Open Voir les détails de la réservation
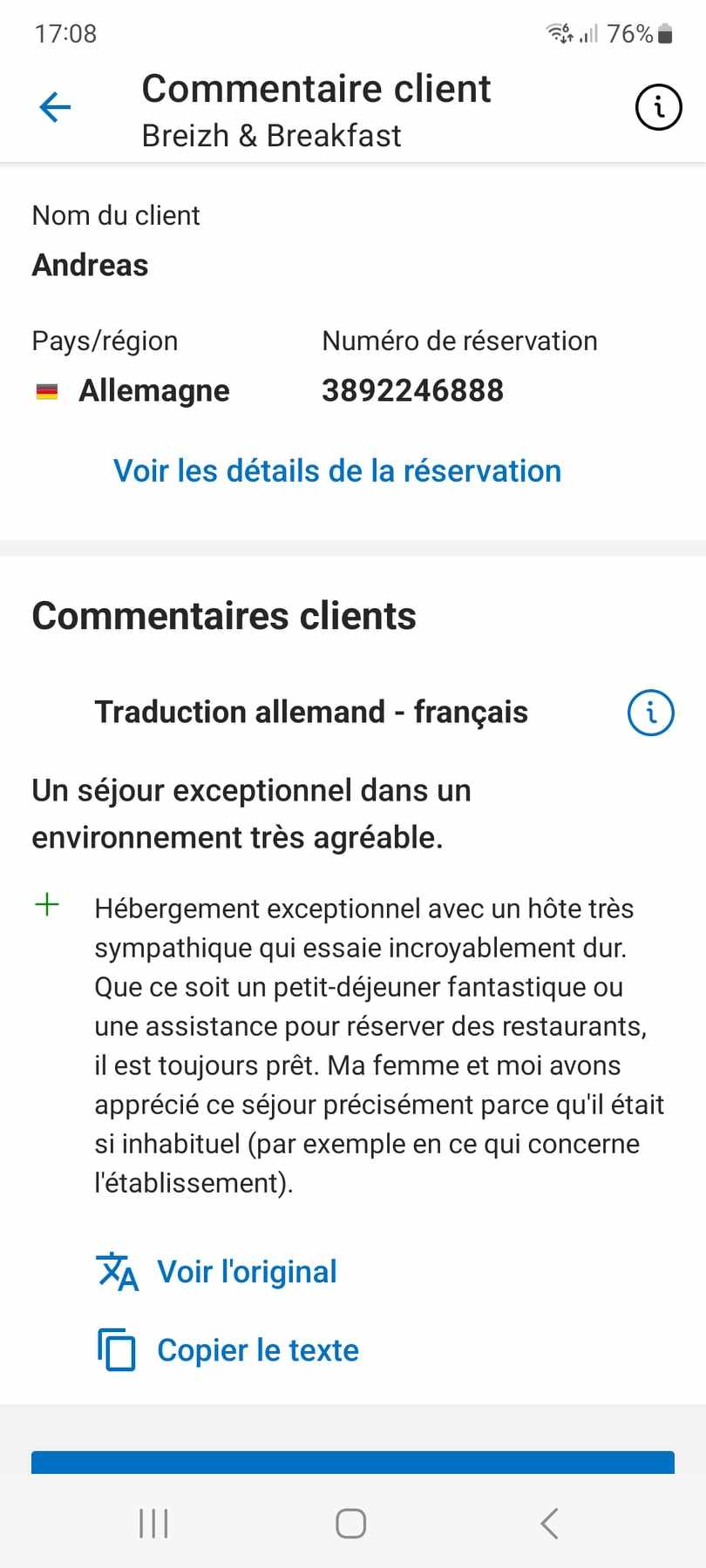Viewport: 706px width, 1568px height. coord(337,471)
